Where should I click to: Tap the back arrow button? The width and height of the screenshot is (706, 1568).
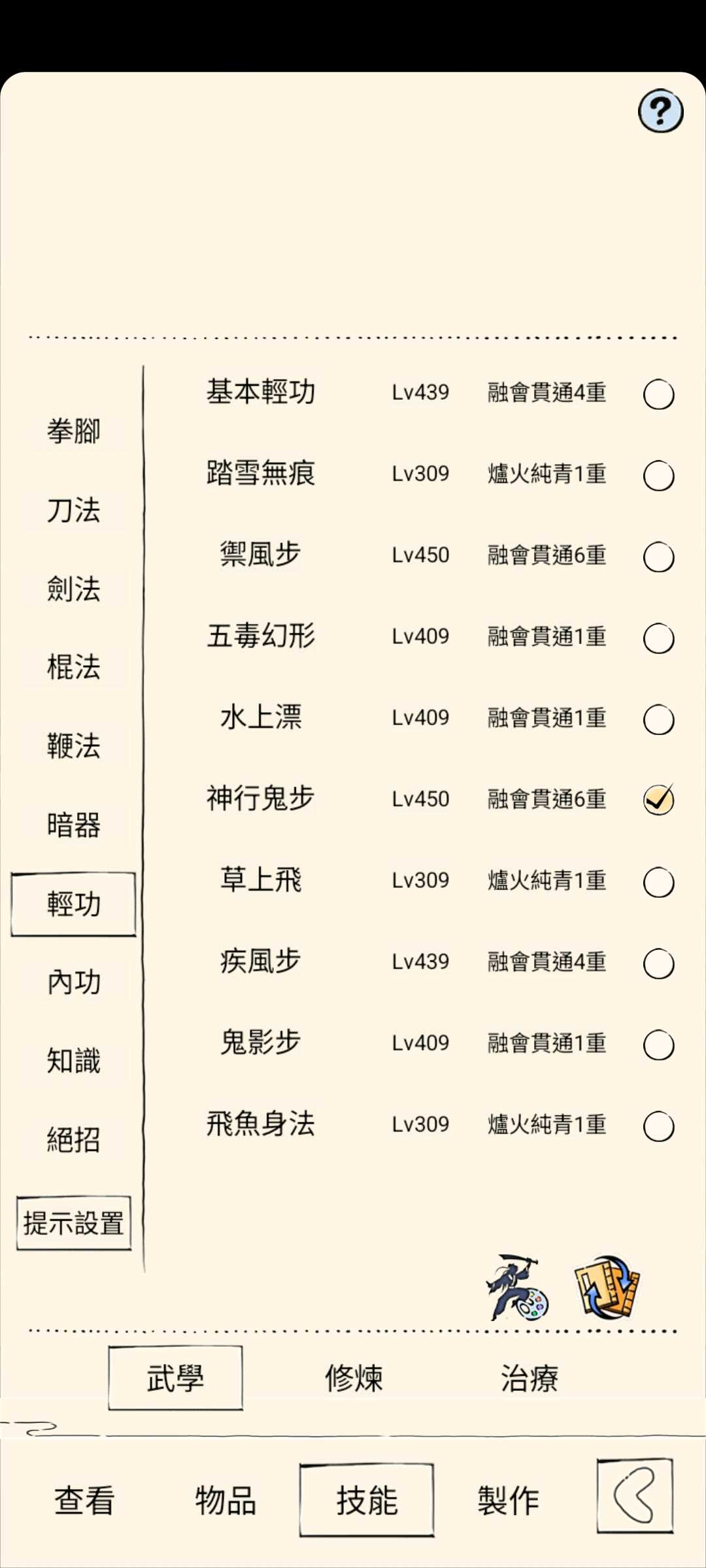pyautogui.click(x=634, y=1496)
